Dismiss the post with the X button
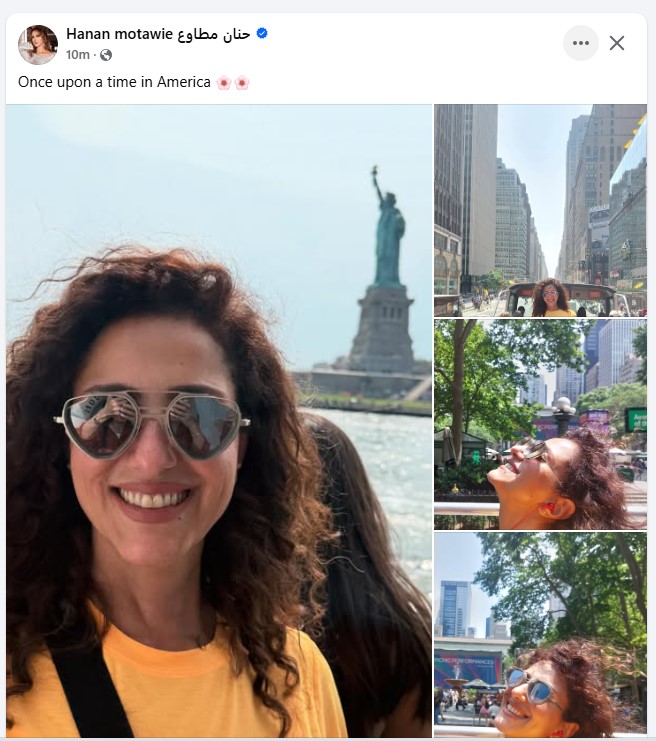Image resolution: width=656 pixels, height=741 pixels. click(617, 43)
